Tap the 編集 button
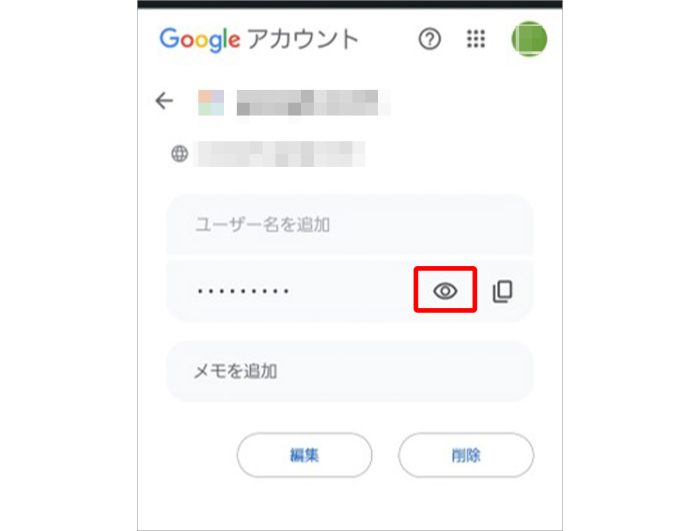Image resolution: width=700 pixels, height=531 pixels. pyautogui.click(x=304, y=455)
